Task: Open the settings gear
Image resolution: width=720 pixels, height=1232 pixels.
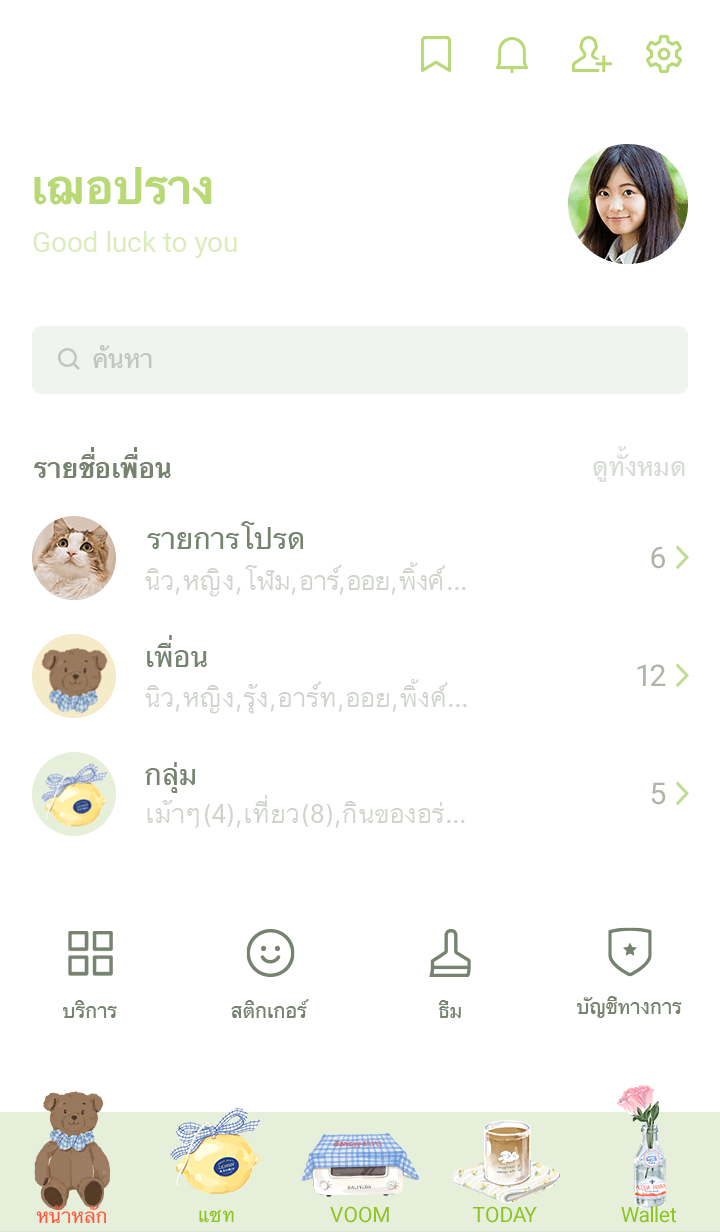Action: 664,54
